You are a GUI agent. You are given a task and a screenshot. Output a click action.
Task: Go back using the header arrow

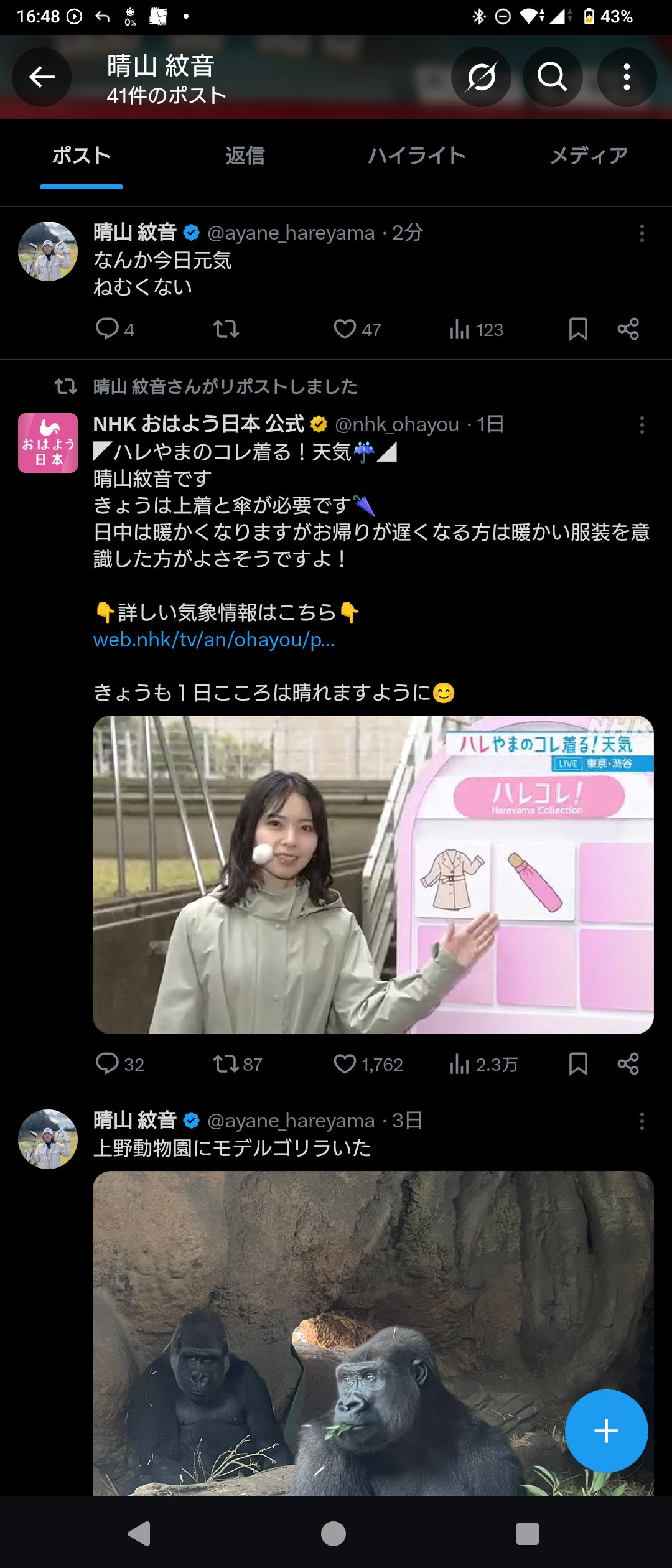(x=42, y=77)
